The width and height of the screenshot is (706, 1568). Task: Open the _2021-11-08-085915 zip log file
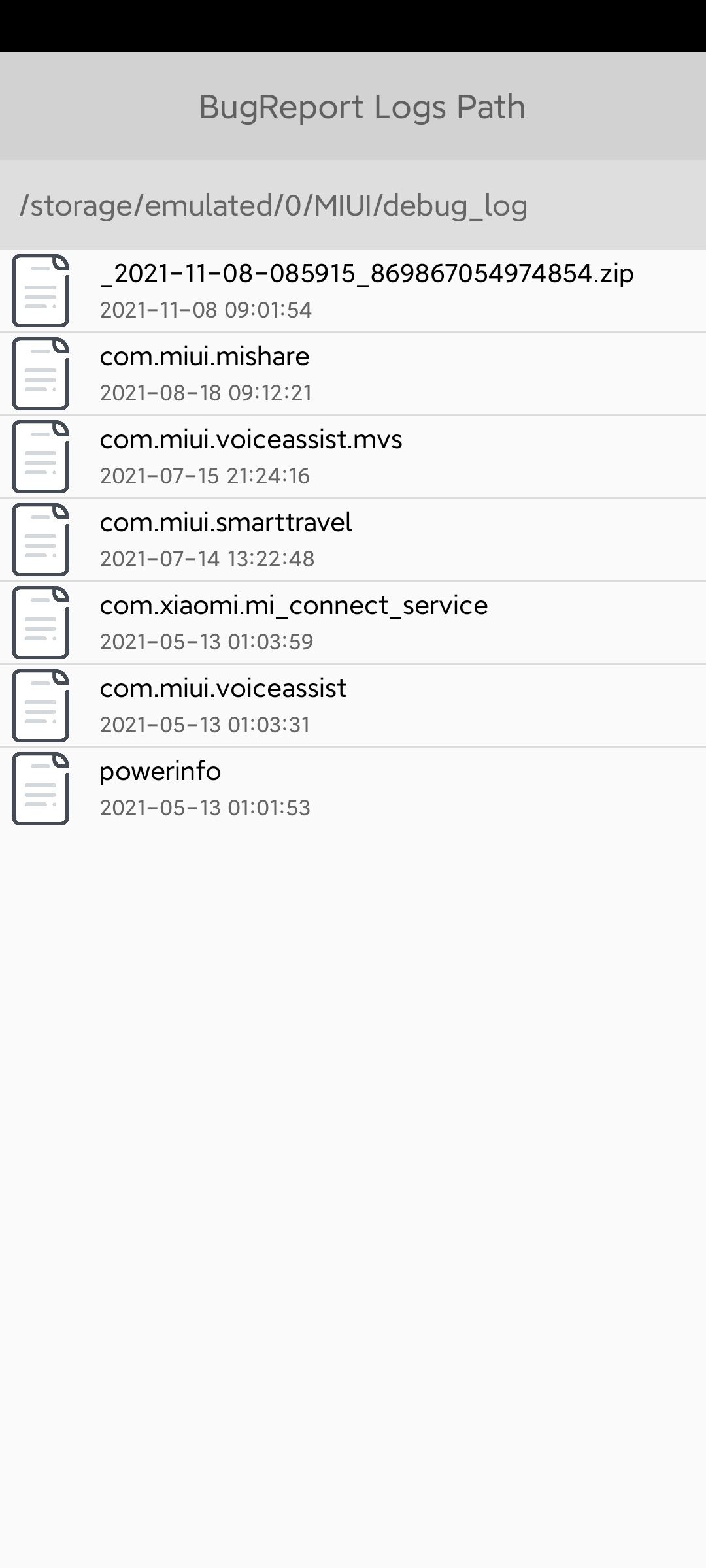(x=353, y=291)
